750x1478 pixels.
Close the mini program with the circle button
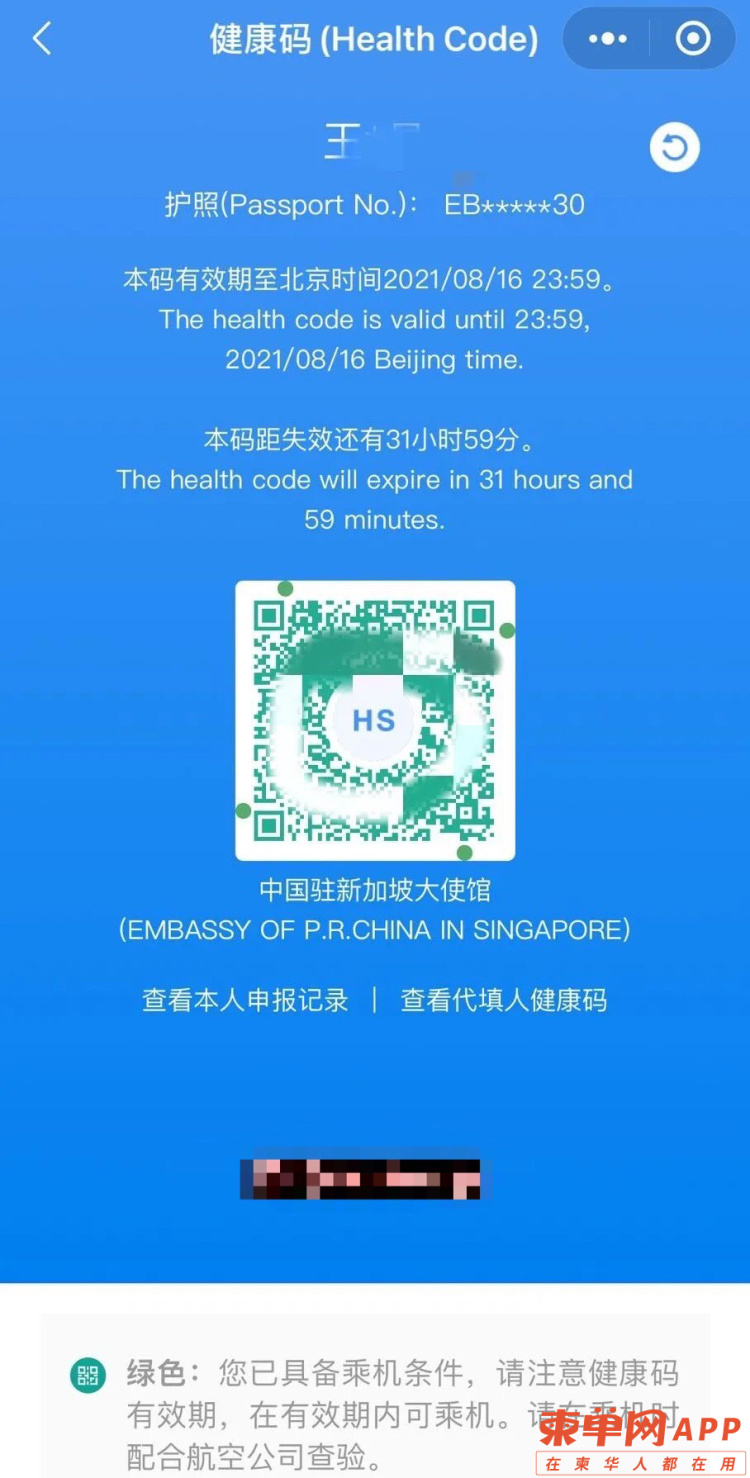tap(693, 39)
